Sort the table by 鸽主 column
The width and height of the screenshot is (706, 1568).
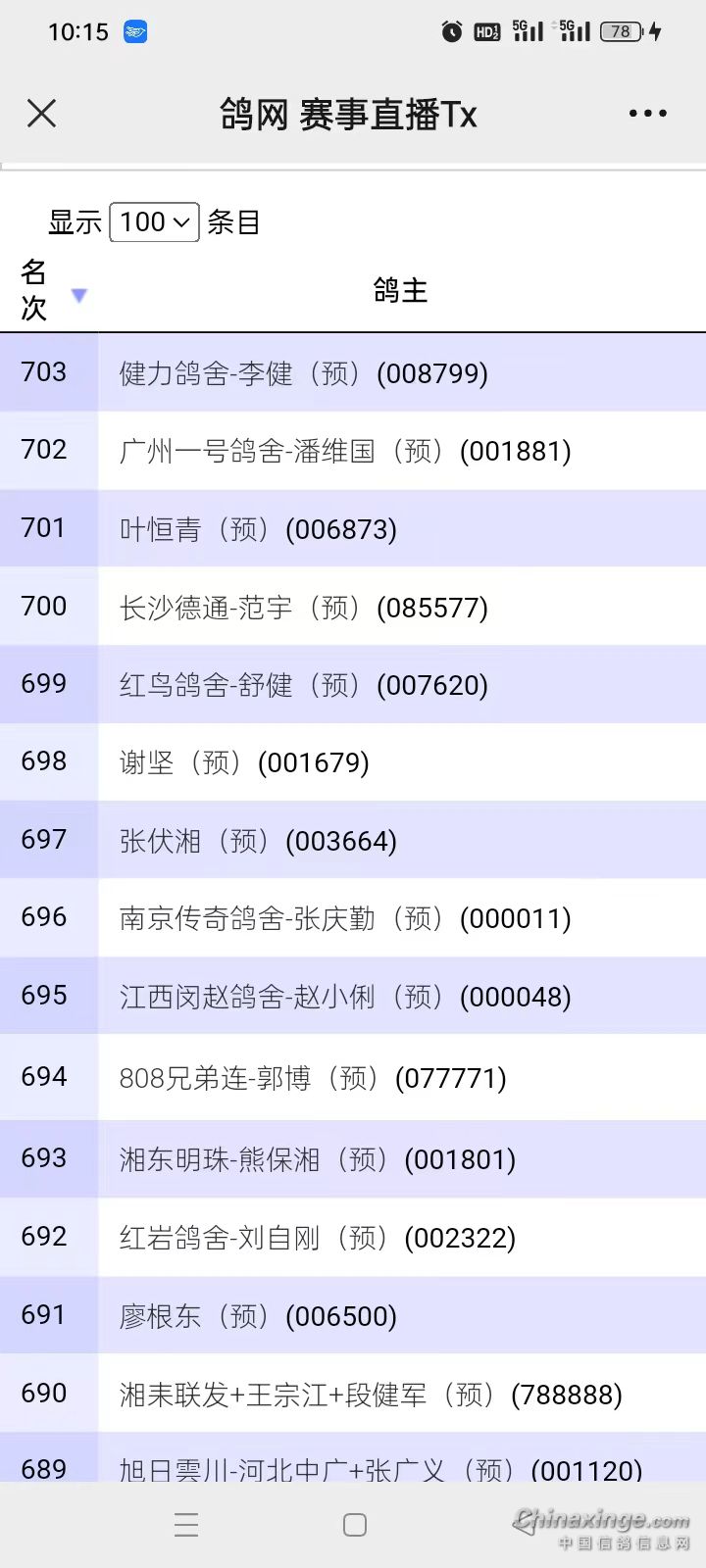[x=400, y=291]
